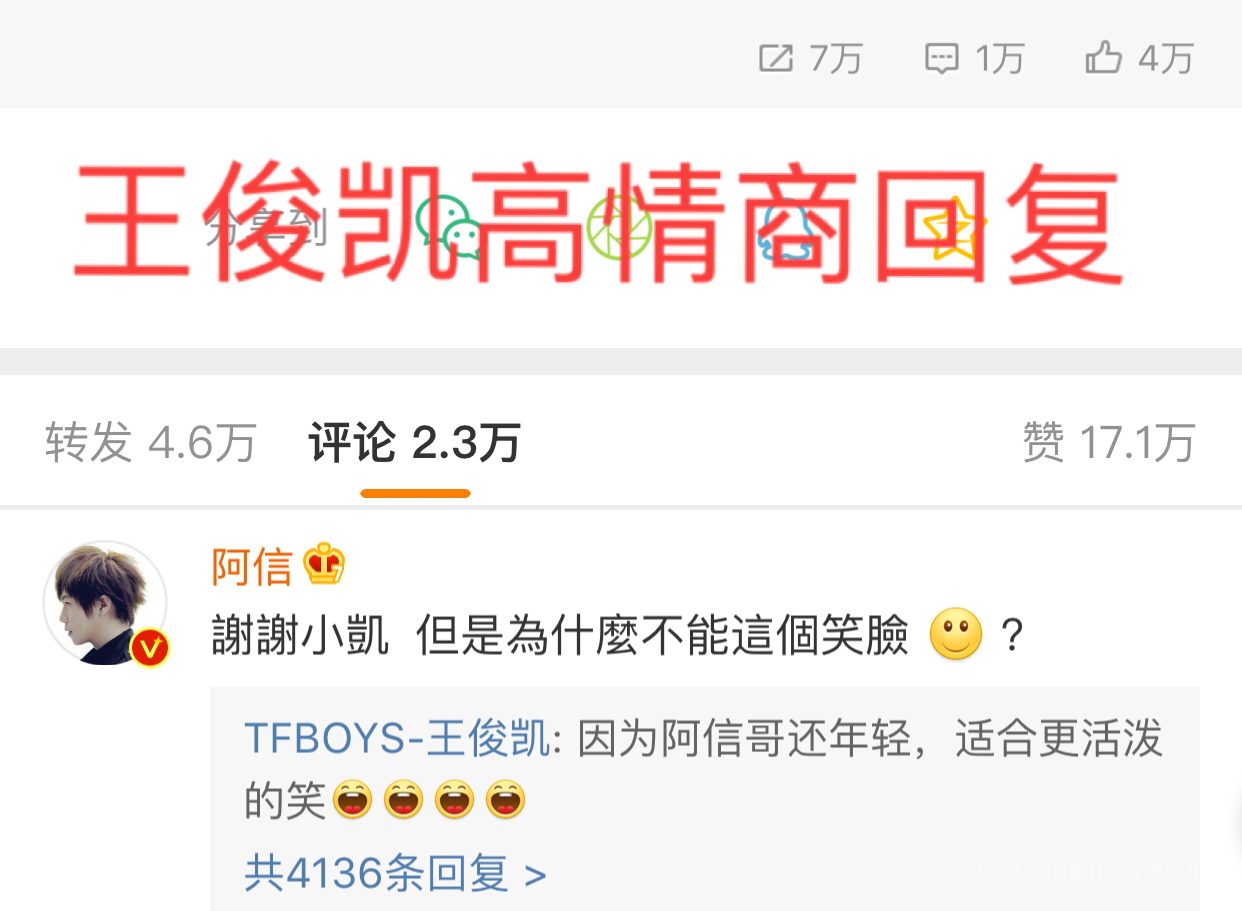Screen dimensions: 1242x911
Task: Expand 共4136条回复 replies
Action: point(395,874)
